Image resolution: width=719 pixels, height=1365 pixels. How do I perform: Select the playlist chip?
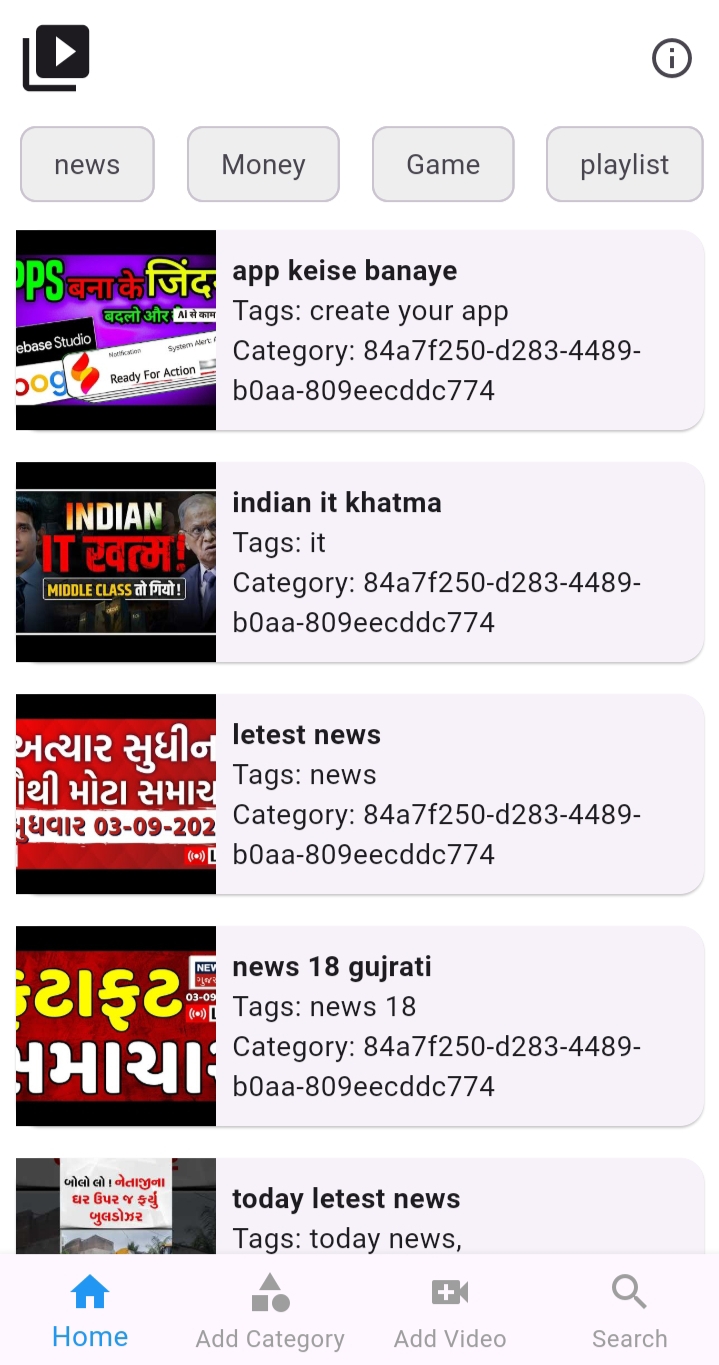[624, 164]
